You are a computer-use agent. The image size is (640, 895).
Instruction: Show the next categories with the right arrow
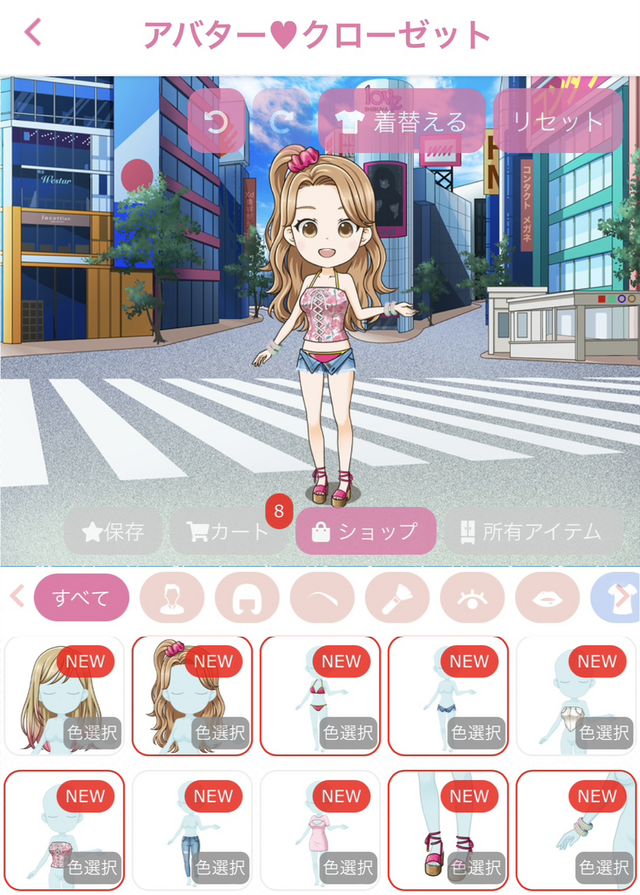click(623, 597)
